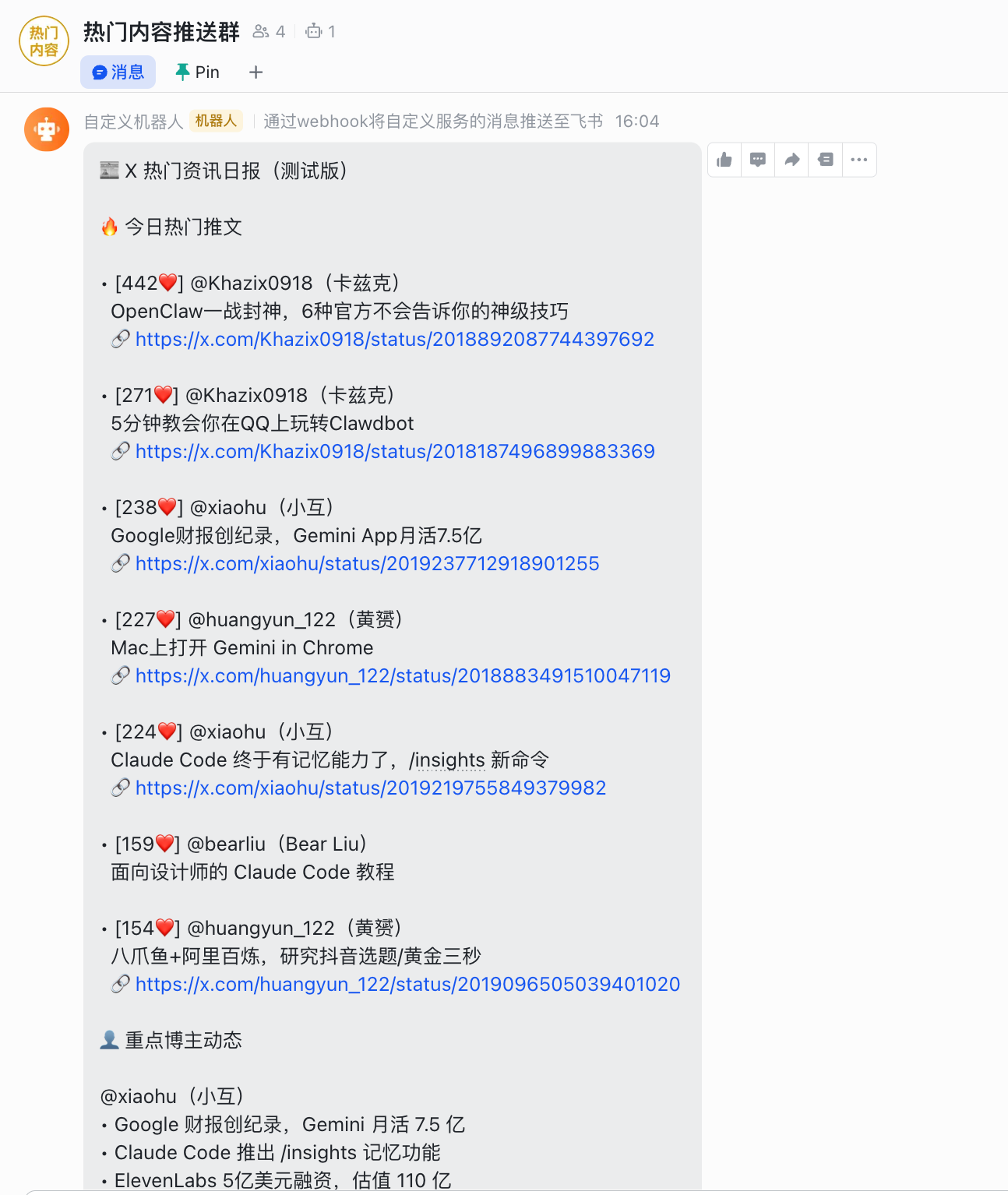Tap the custom bot's avatar
This screenshot has height=1195, width=1008.
click(x=47, y=129)
